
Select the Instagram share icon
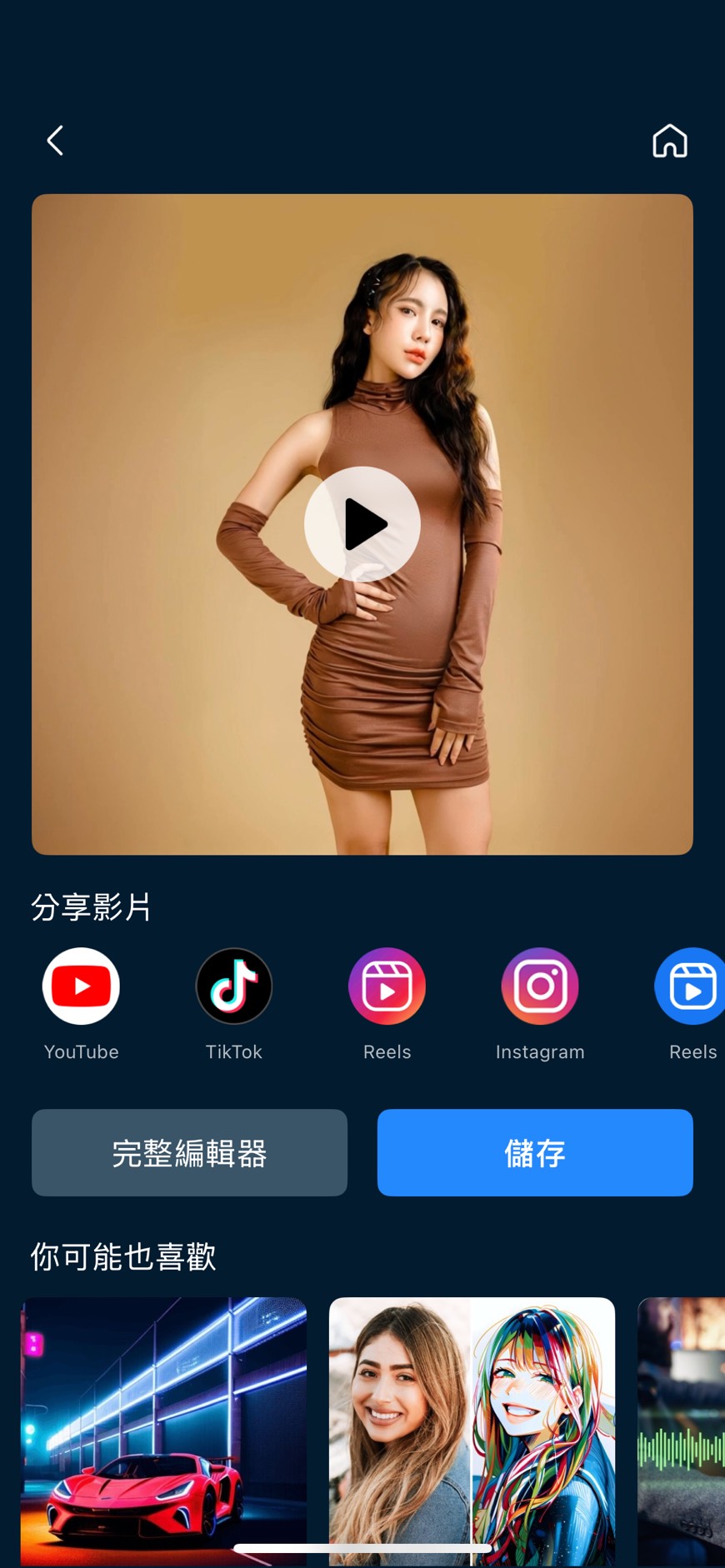540,986
